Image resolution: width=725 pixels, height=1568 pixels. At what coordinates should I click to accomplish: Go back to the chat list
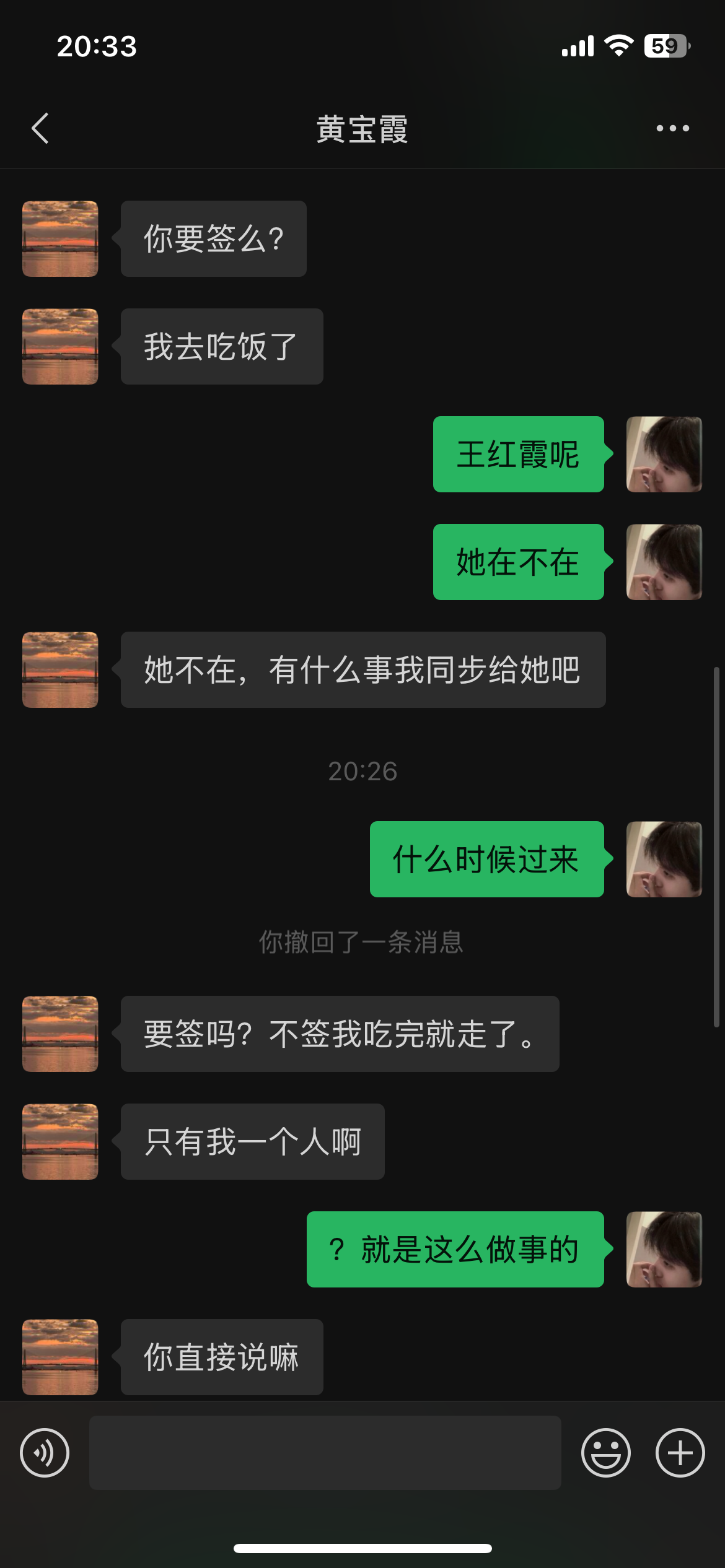click(x=40, y=129)
